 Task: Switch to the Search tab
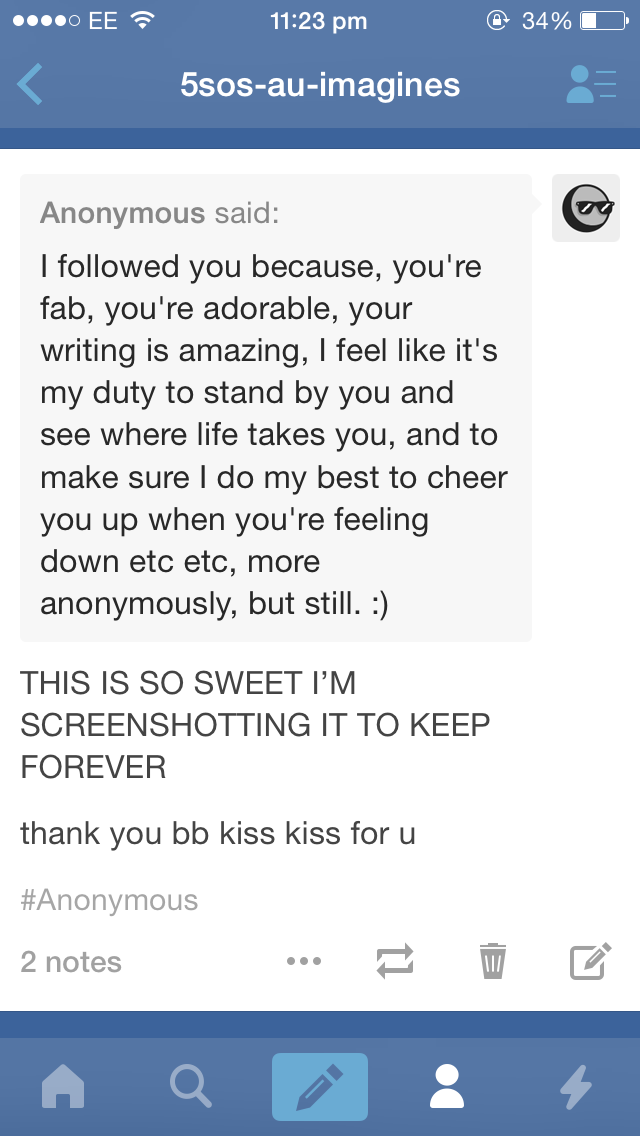(190, 1086)
